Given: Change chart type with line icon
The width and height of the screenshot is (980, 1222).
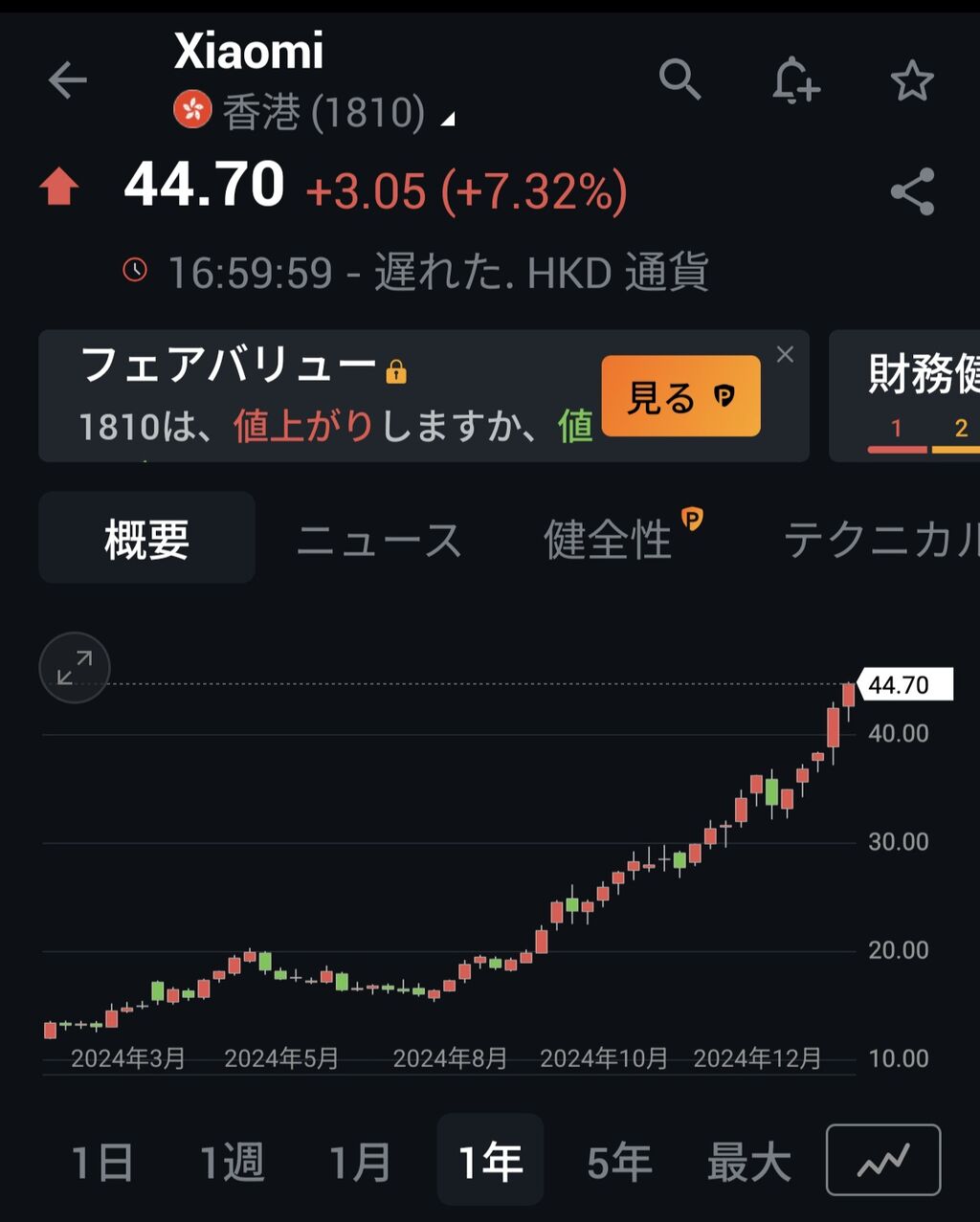Looking at the screenshot, I should point(882,1161).
